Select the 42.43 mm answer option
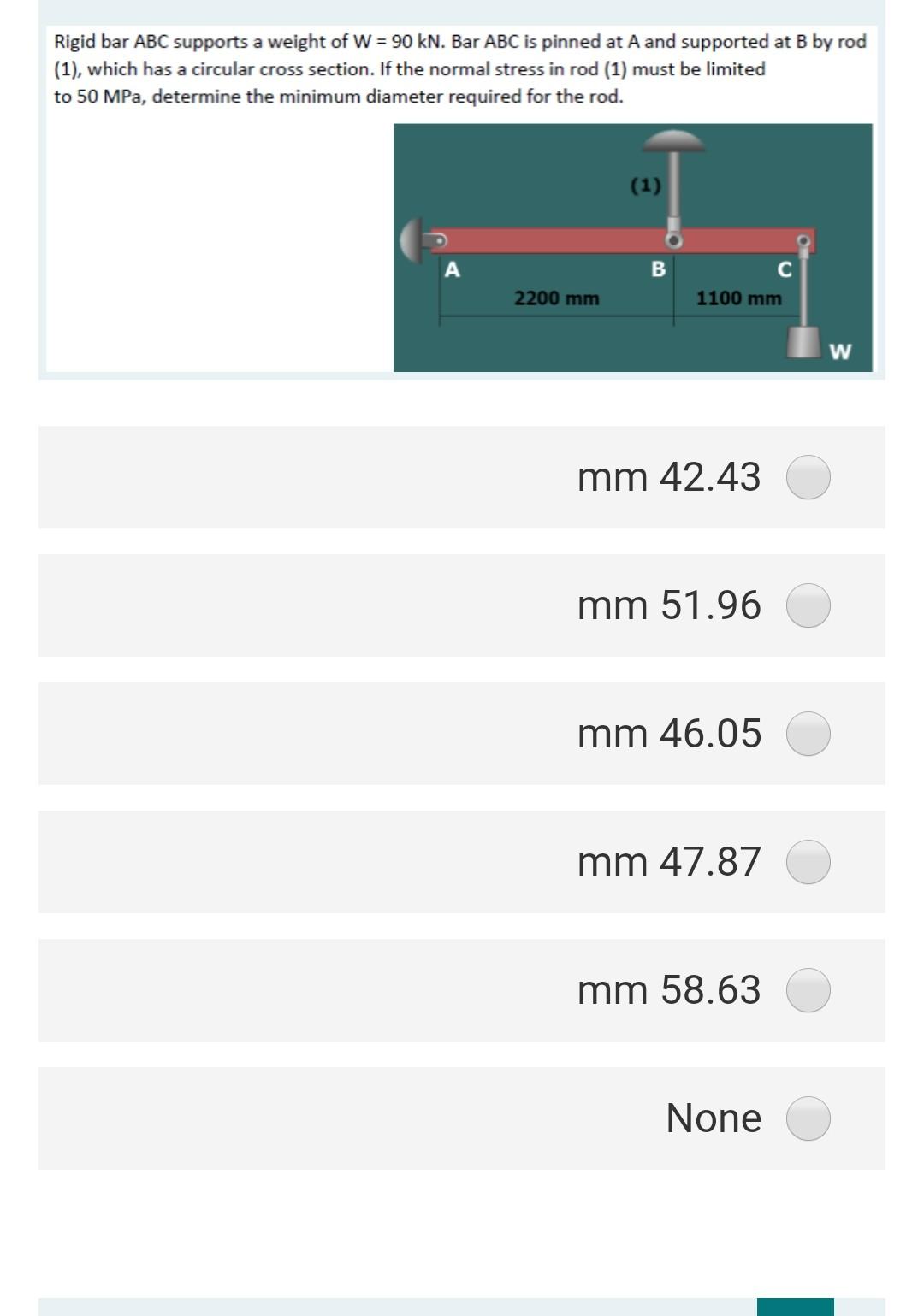 [808, 477]
